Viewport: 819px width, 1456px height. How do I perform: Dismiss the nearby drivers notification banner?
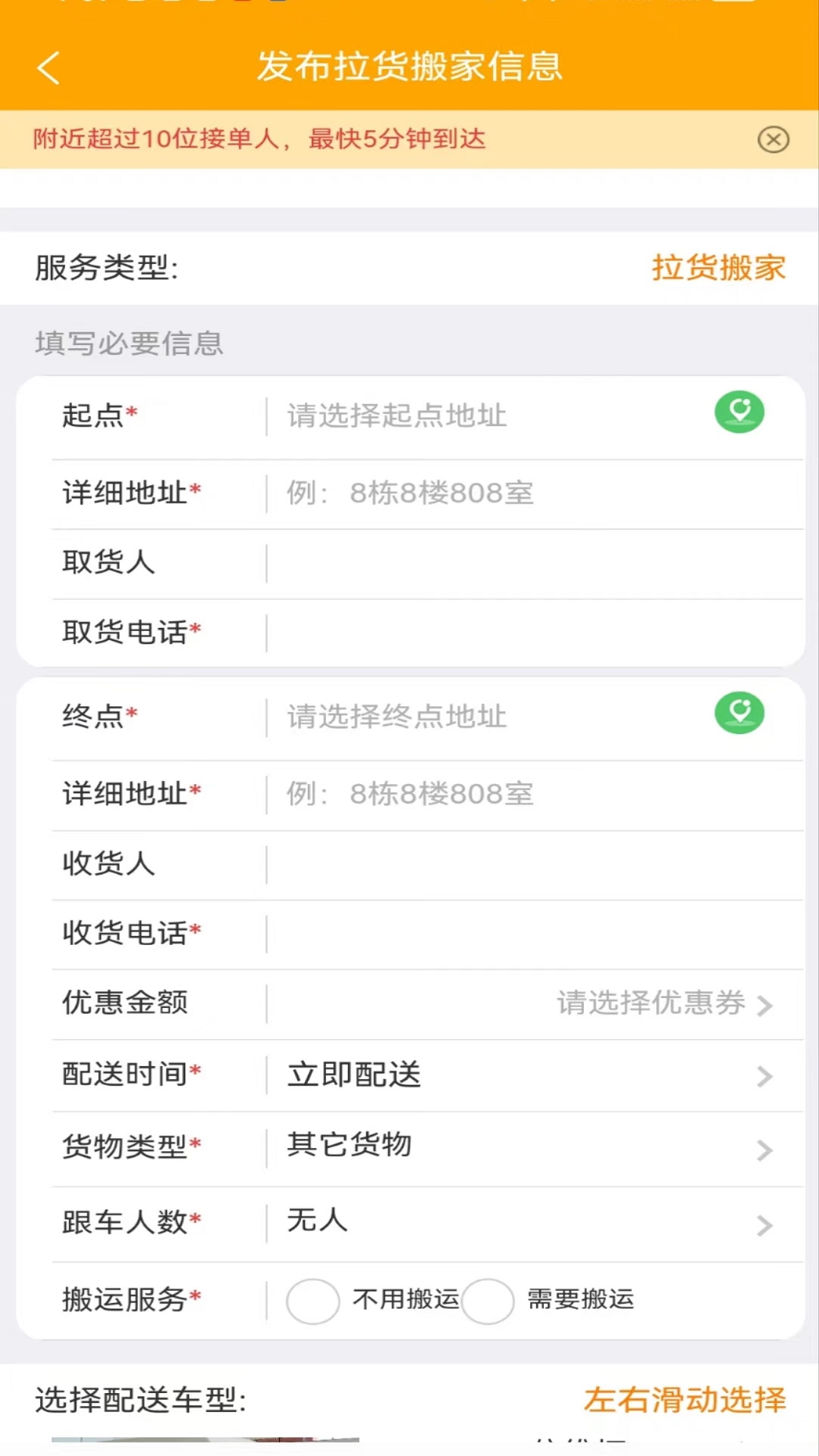pos(773,140)
